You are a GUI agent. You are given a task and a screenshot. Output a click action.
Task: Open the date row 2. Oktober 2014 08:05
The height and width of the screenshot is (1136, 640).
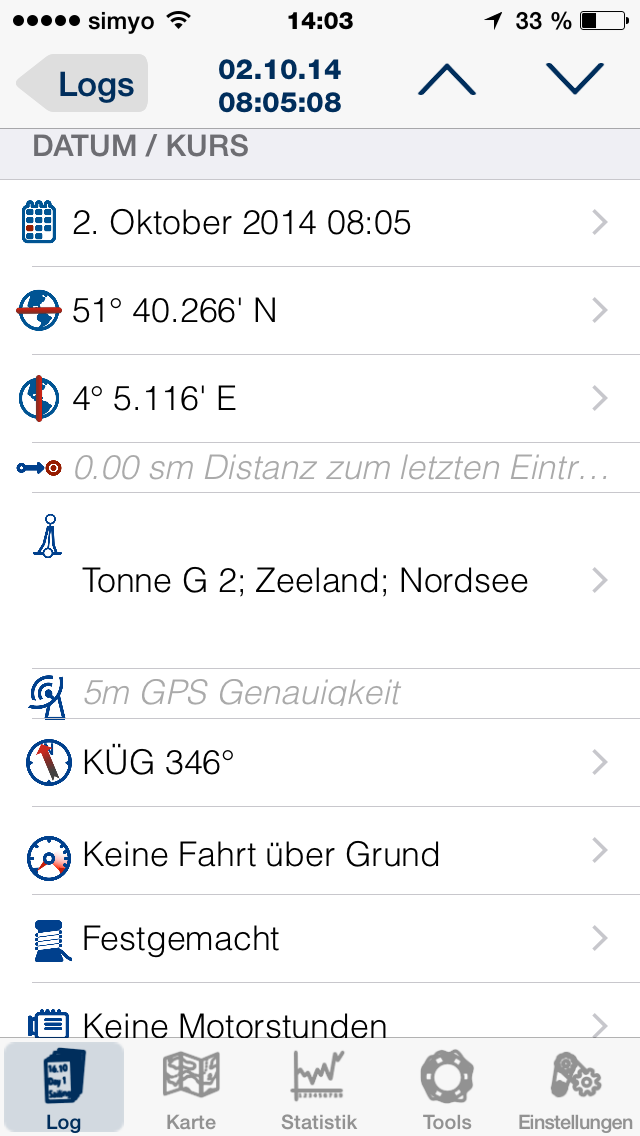pyautogui.click(x=320, y=223)
